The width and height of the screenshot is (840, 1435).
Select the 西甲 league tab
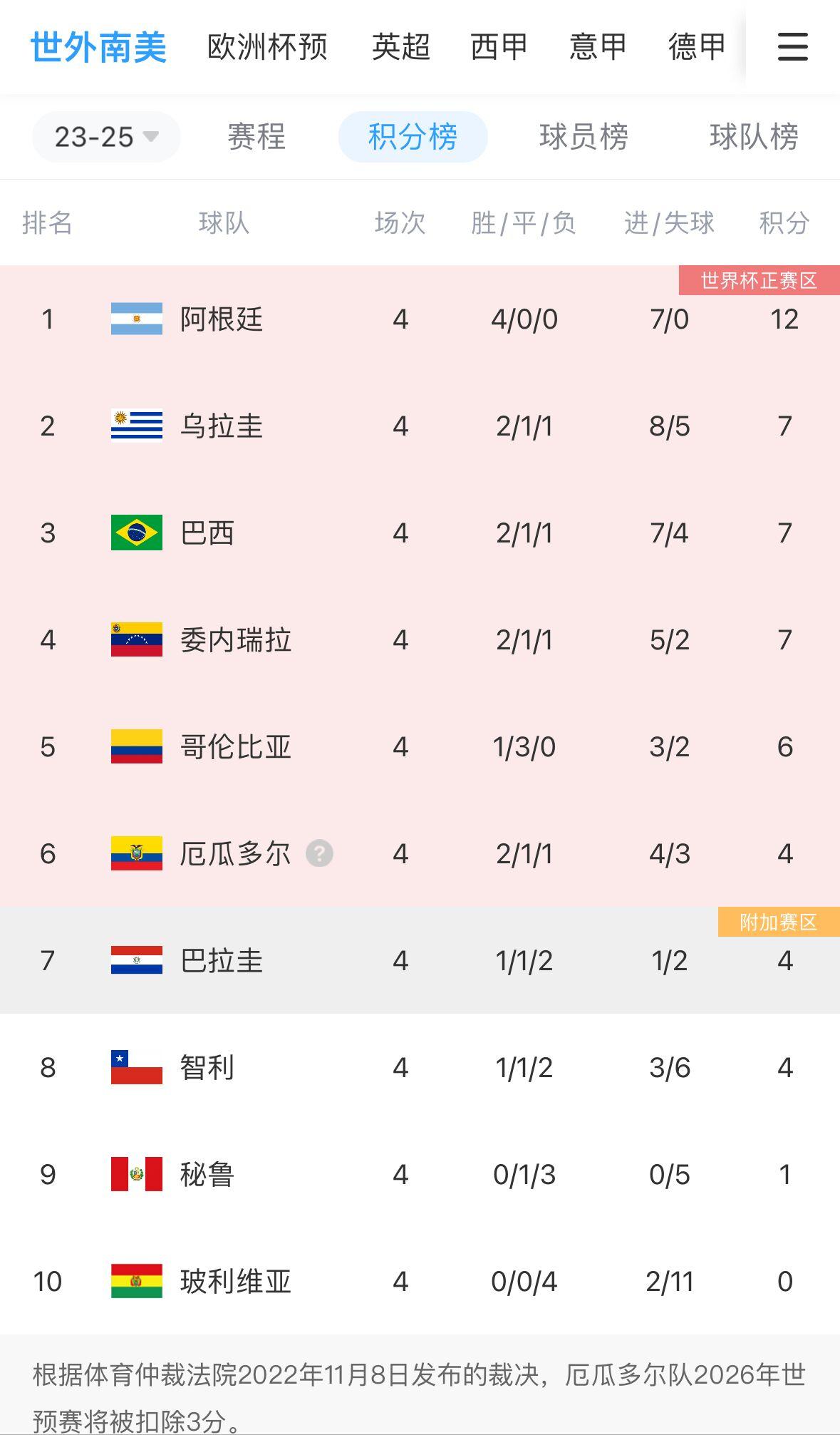499,48
